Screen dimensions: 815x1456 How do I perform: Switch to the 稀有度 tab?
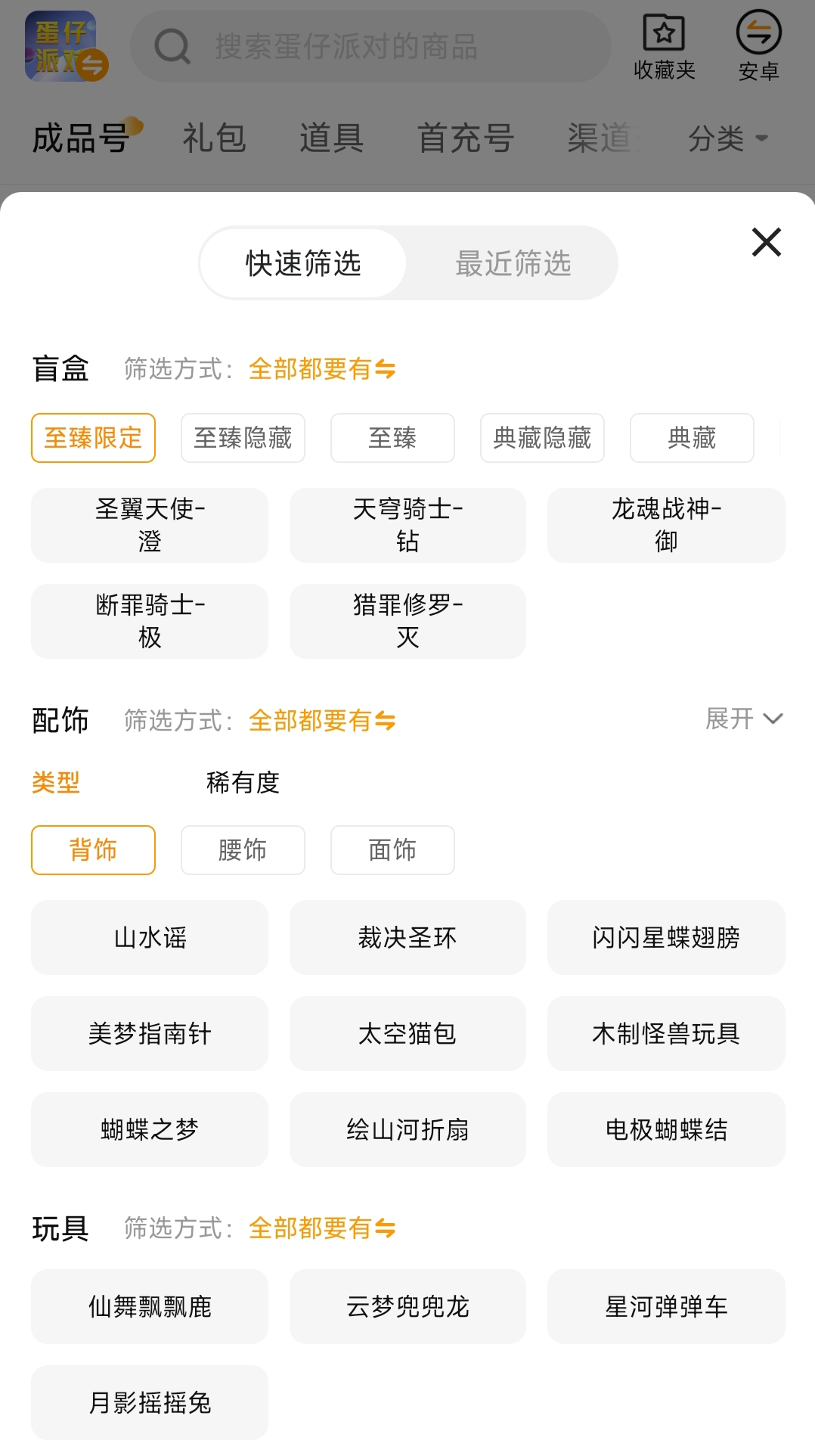click(x=243, y=782)
